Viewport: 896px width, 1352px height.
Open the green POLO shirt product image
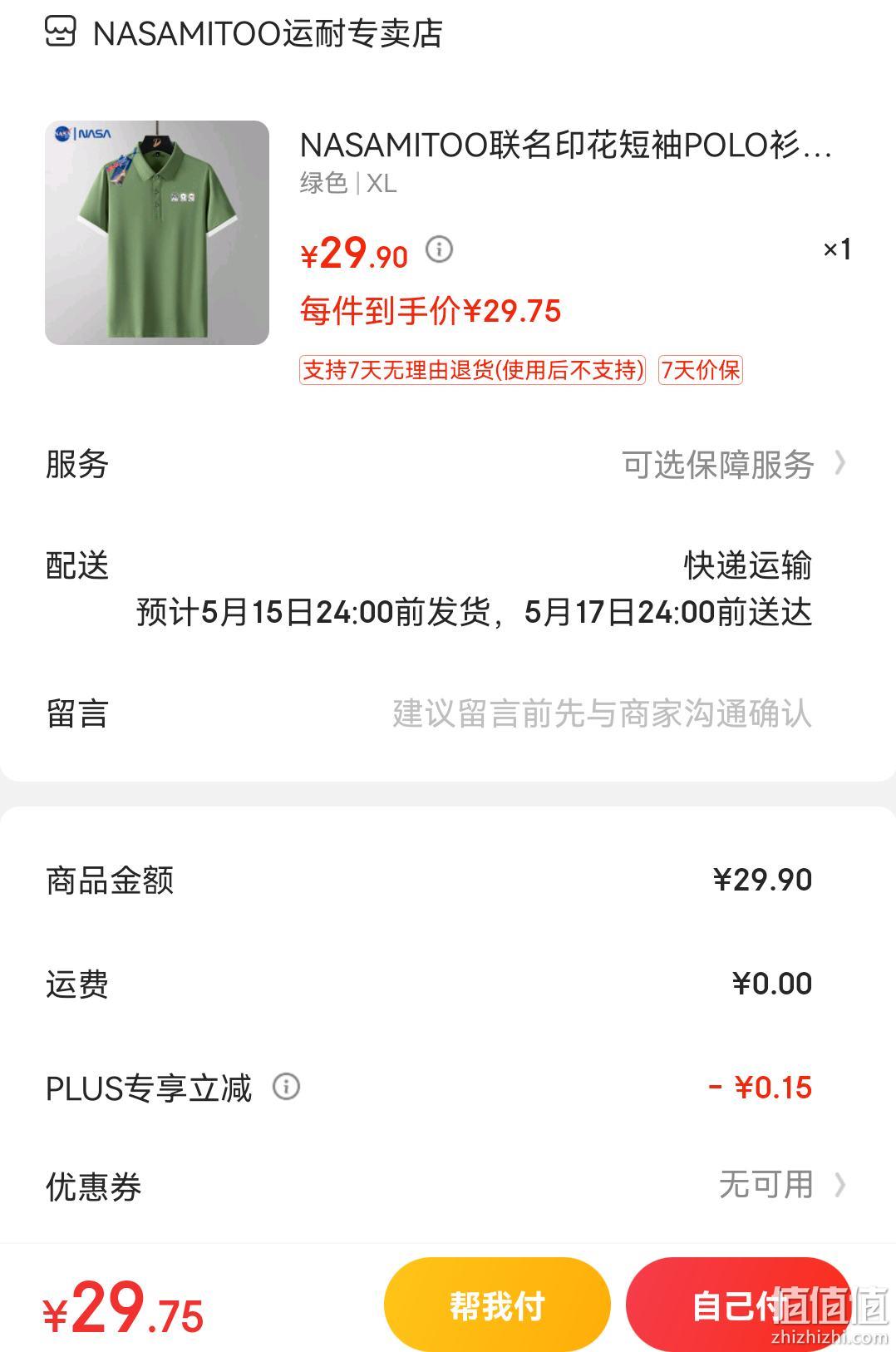point(157,233)
